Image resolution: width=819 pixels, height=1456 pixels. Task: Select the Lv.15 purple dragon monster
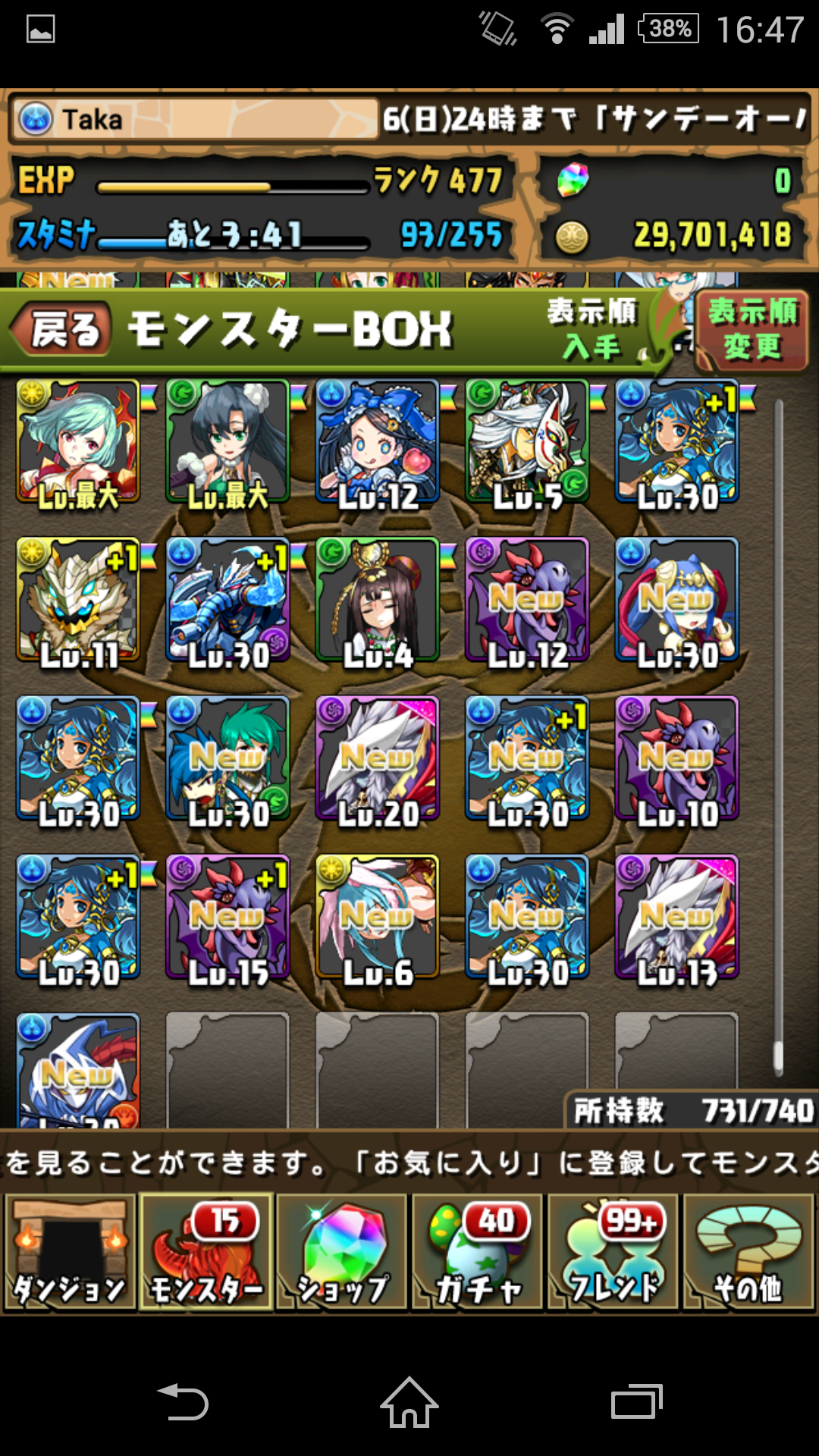pyautogui.click(x=227, y=918)
